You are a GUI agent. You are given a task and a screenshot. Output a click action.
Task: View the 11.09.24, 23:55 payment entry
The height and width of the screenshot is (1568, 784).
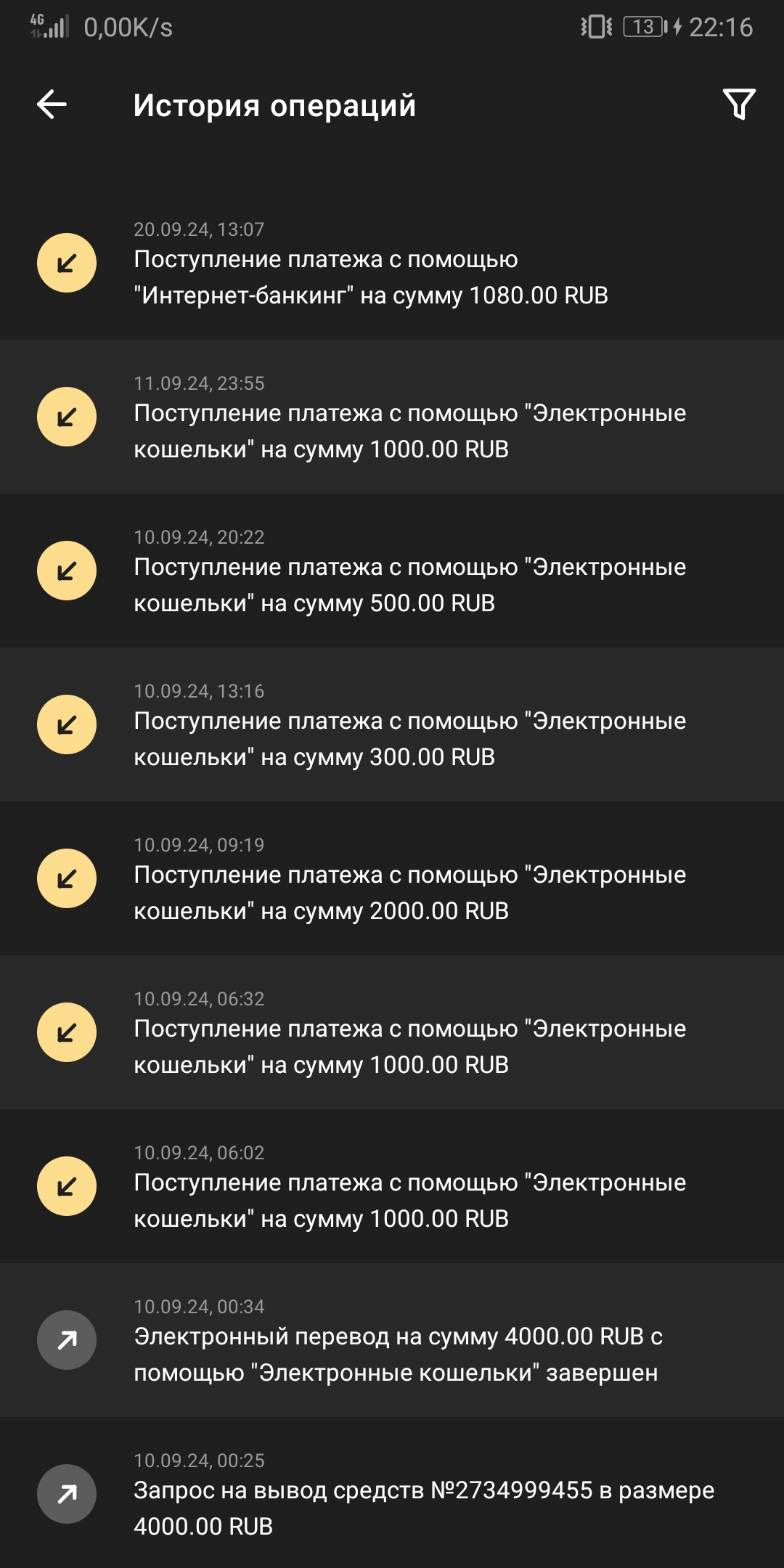pos(392,417)
